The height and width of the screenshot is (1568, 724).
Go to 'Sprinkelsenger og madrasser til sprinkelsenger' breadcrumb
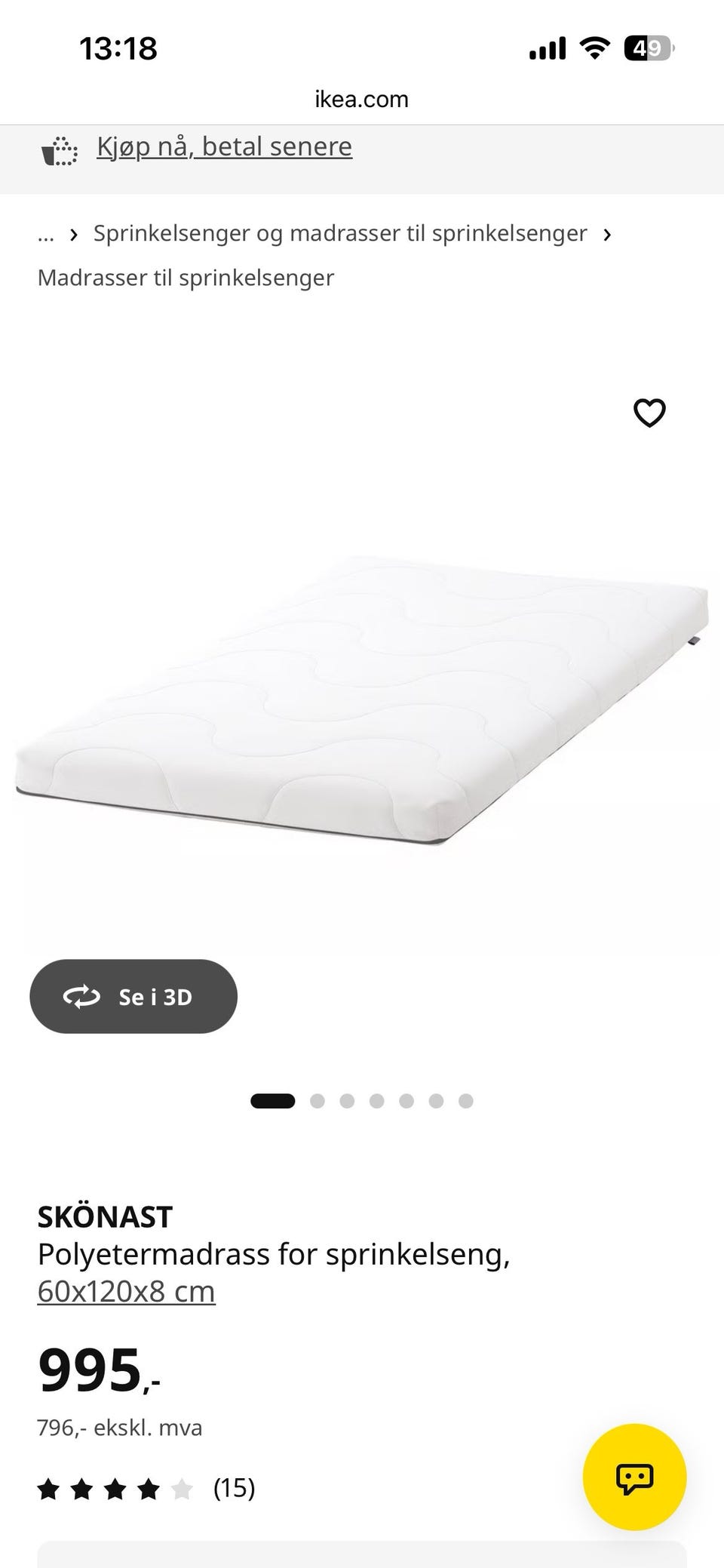click(x=340, y=233)
